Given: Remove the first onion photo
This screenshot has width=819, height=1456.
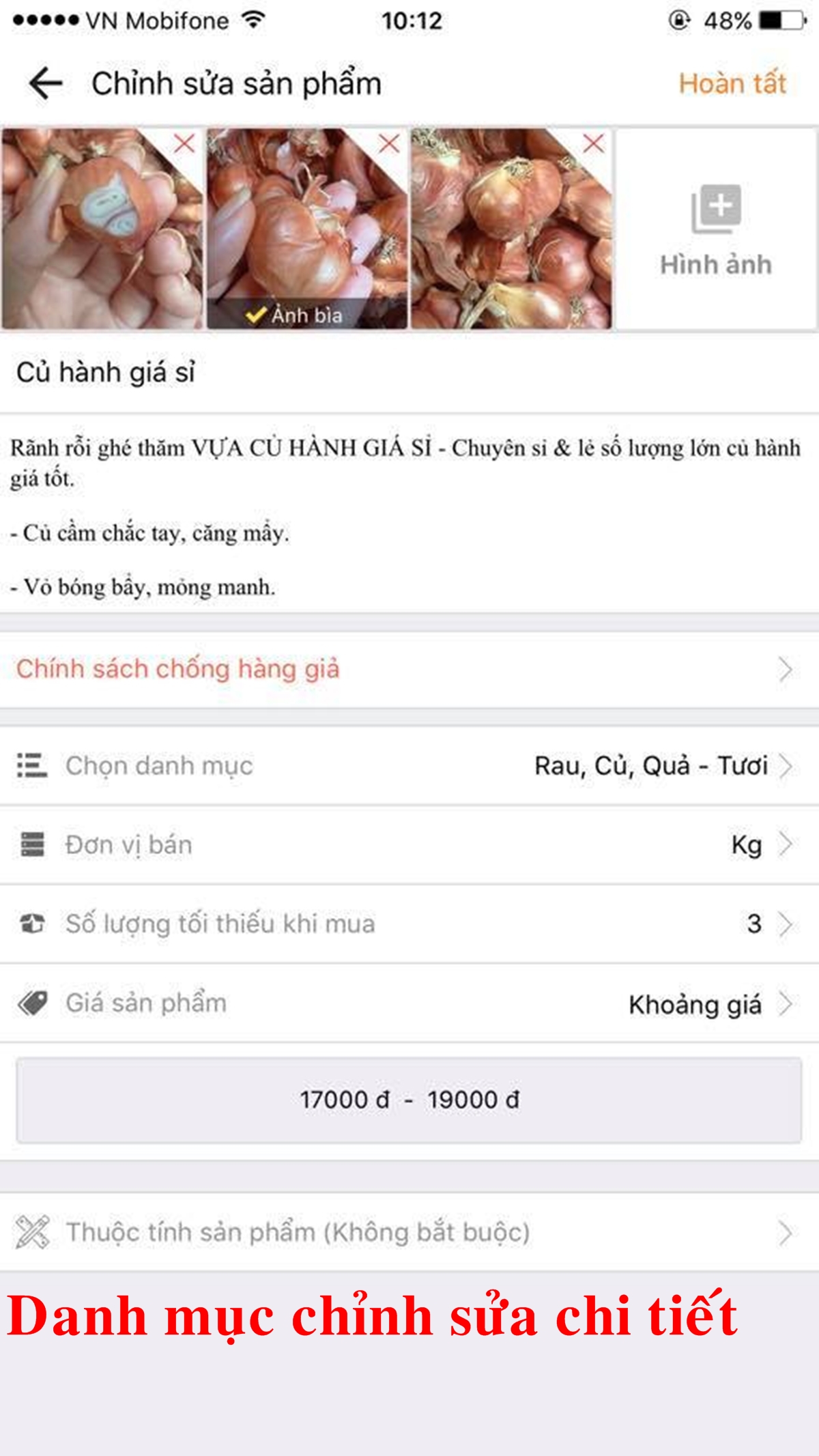Looking at the screenshot, I should click(184, 144).
